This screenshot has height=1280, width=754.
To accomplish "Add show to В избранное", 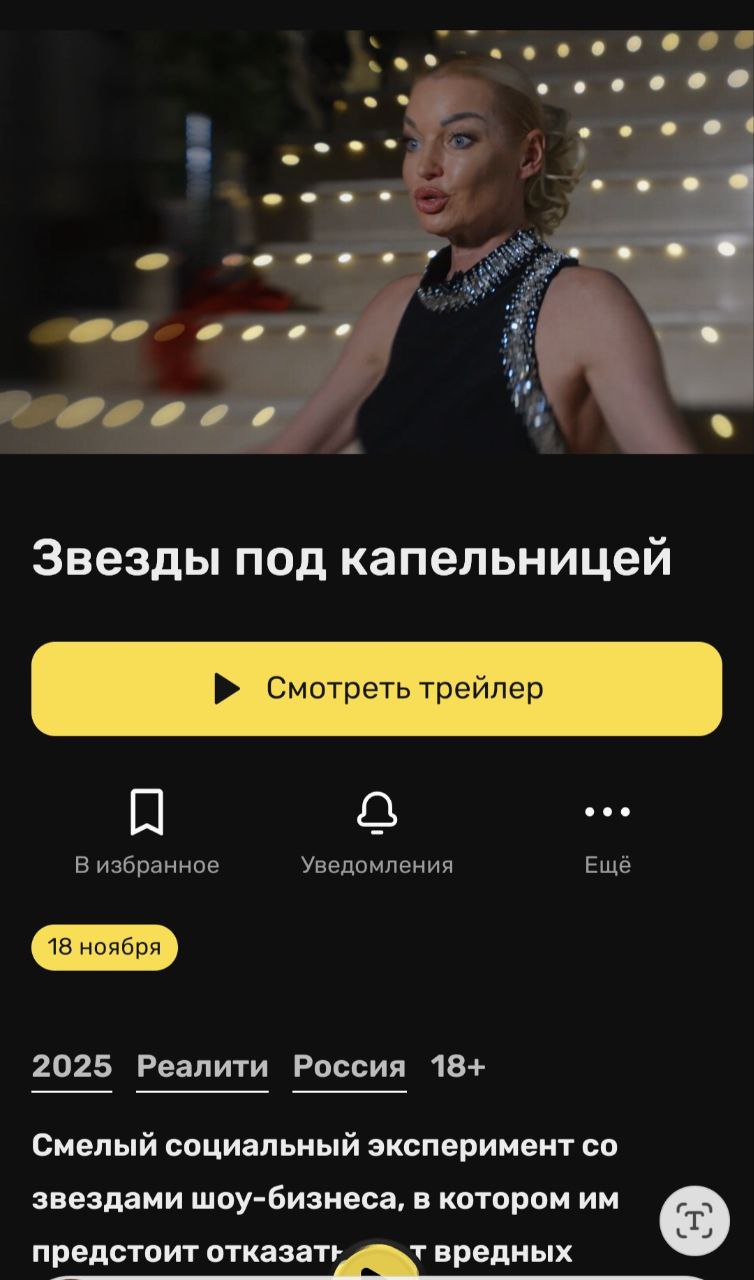I will pyautogui.click(x=147, y=830).
